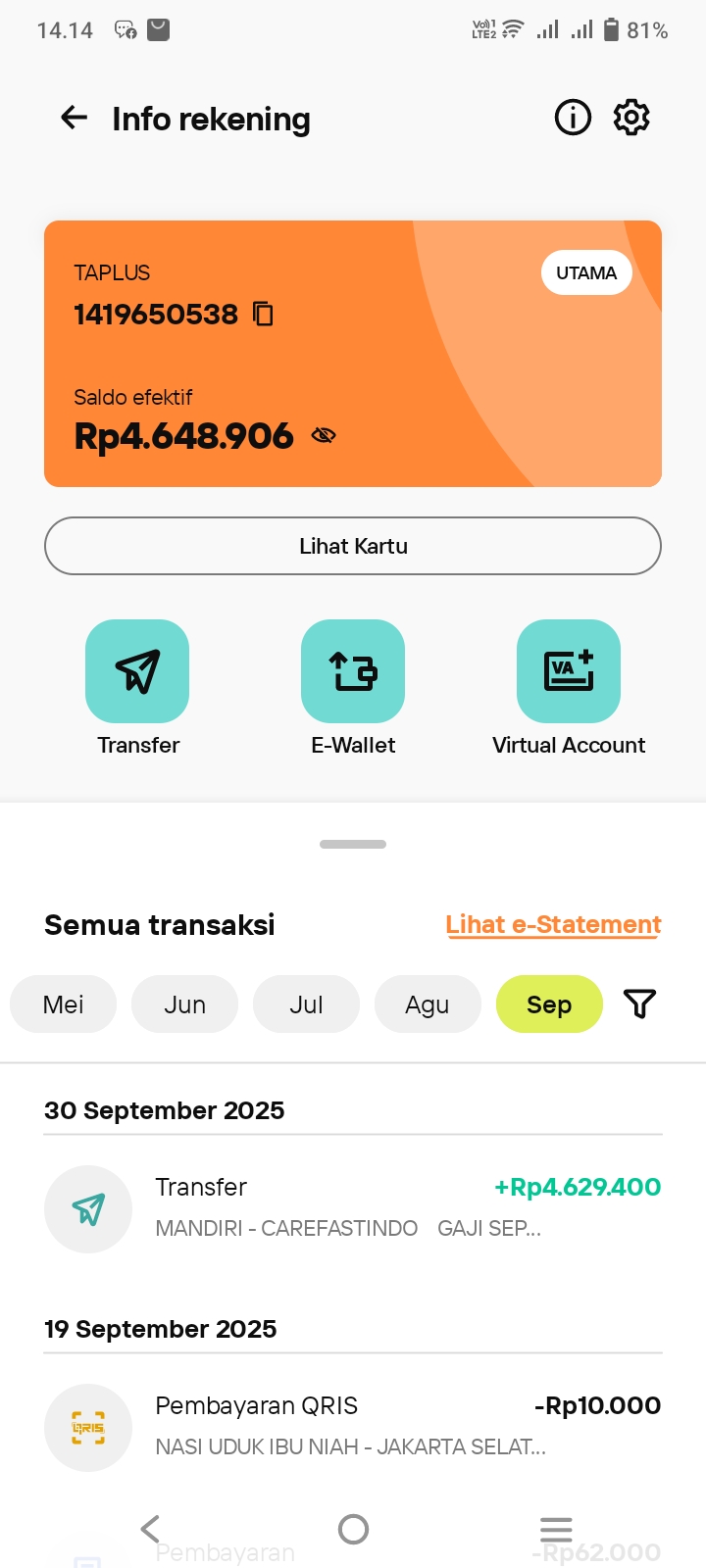Tap the system home button
This screenshot has width=706, height=1568.
point(353,1529)
